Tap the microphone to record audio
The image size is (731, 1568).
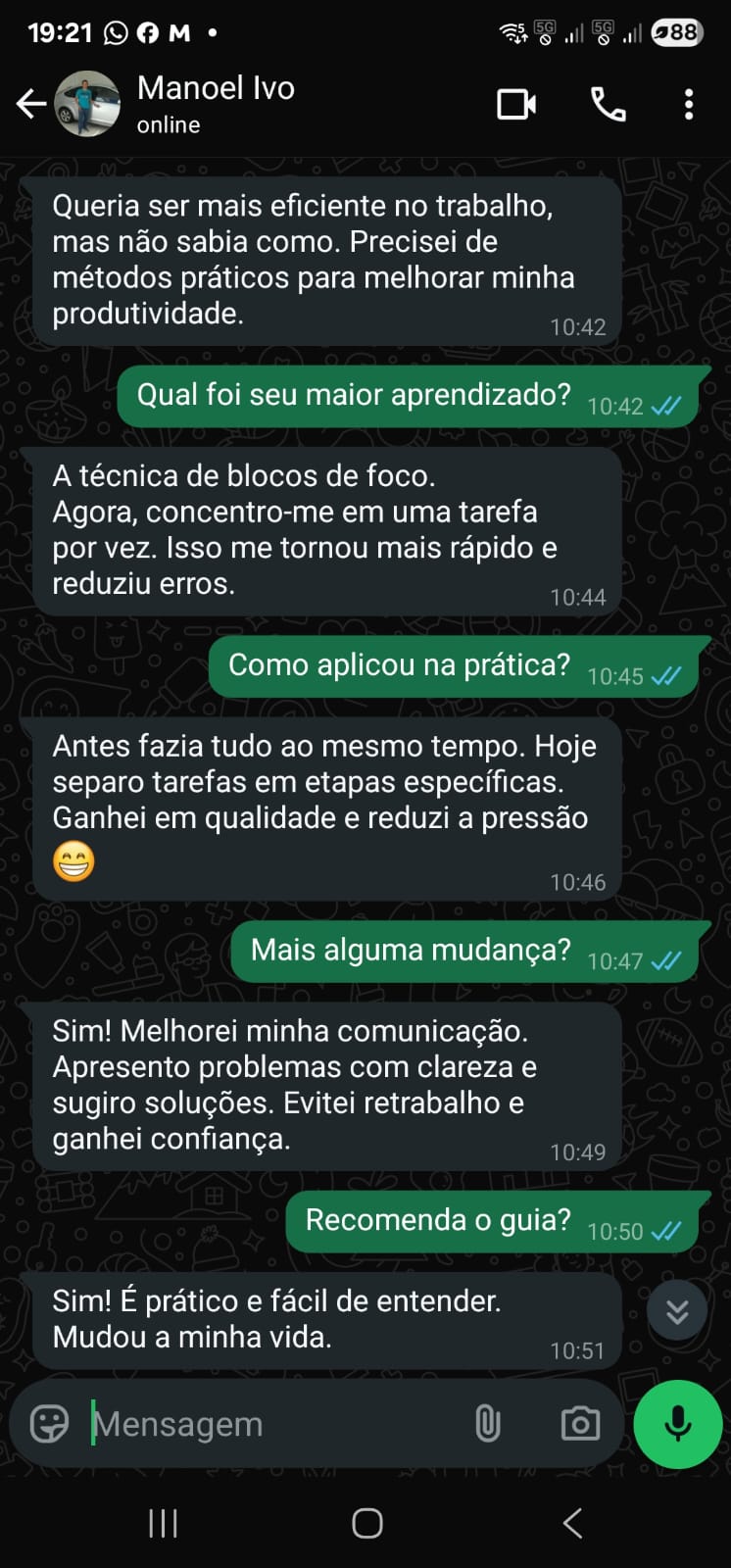pyautogui.click(x=678, y=1424)
